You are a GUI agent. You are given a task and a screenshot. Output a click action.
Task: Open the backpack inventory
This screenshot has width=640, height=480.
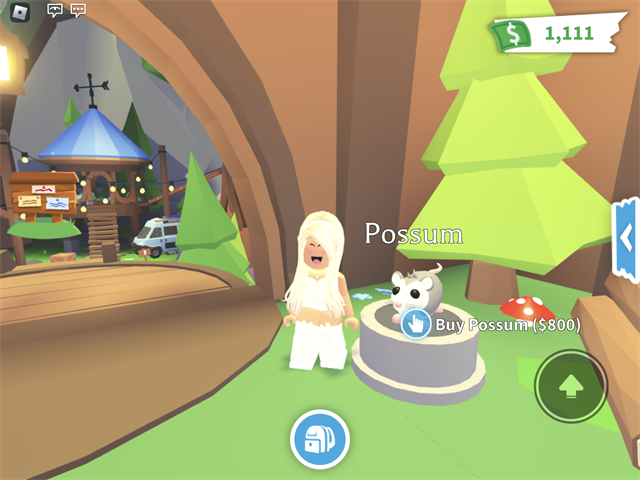(x=319, y=439)
